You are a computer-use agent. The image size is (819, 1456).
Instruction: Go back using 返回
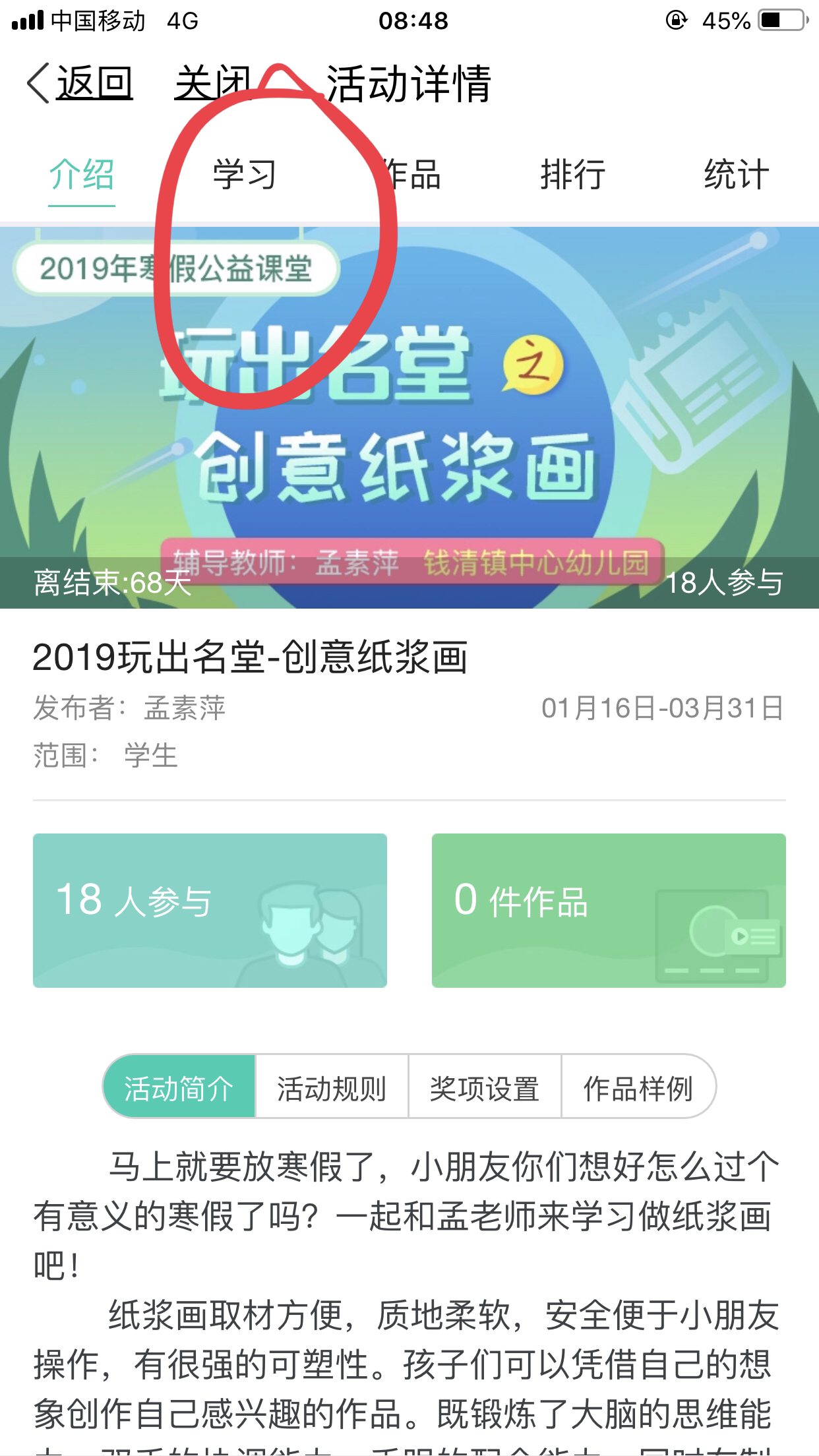pyautogui.click(x=82, y=84)
